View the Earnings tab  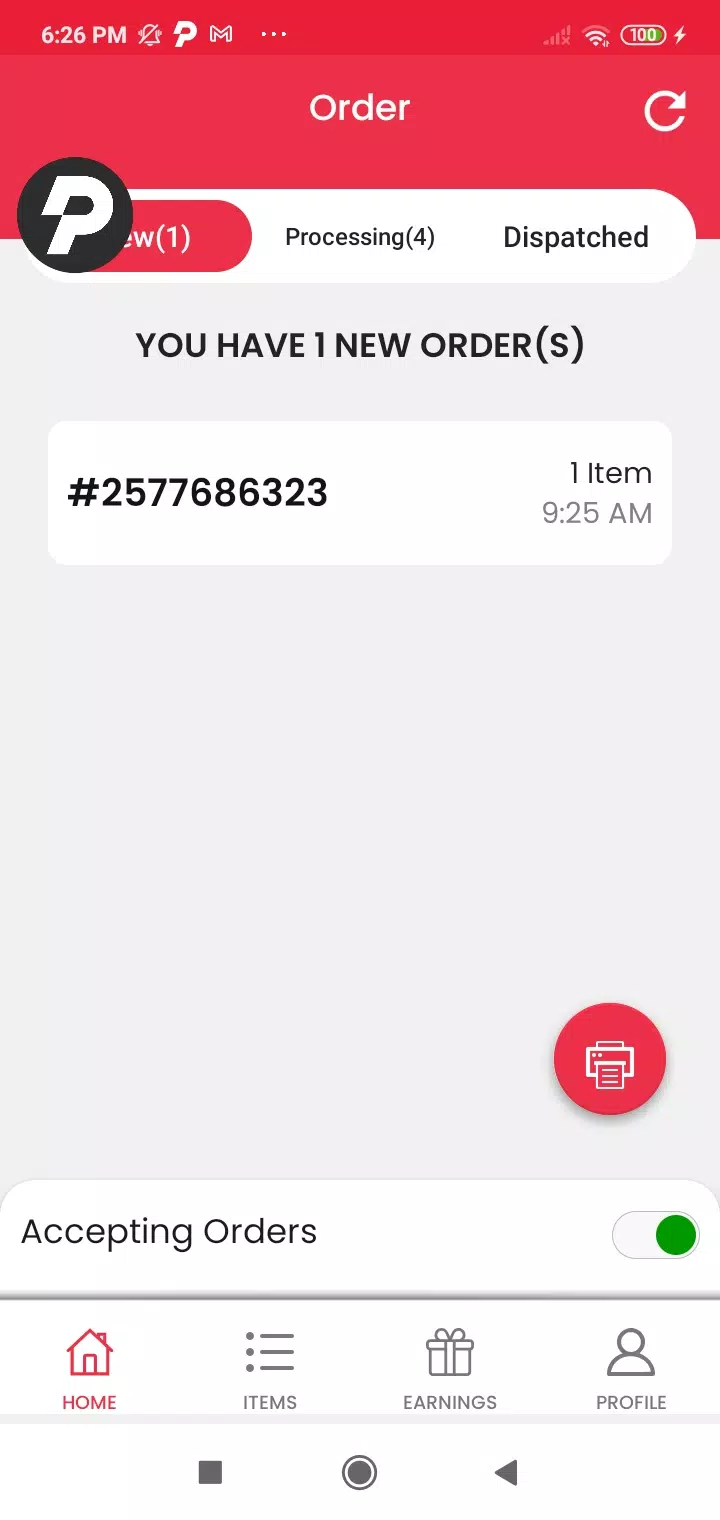pyautogui.click(x=450, y=1369)
